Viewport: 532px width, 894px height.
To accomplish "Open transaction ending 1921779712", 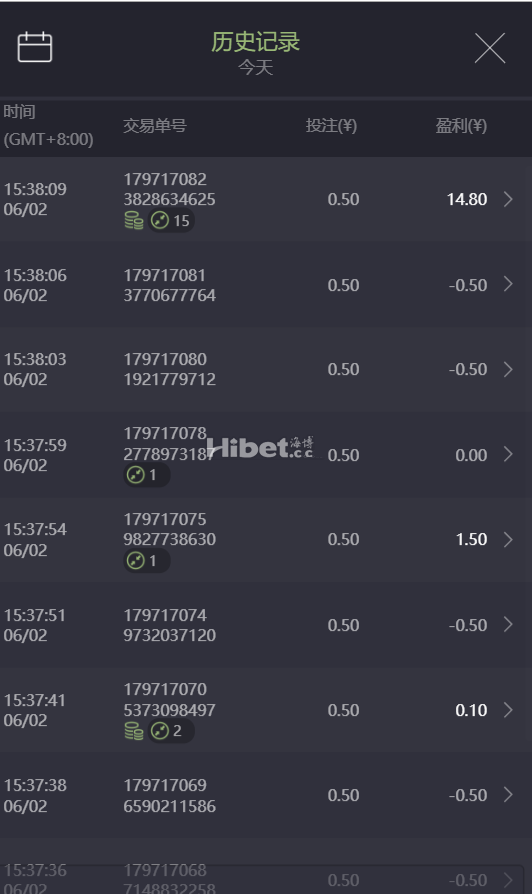I will click(x=266, y=369).
